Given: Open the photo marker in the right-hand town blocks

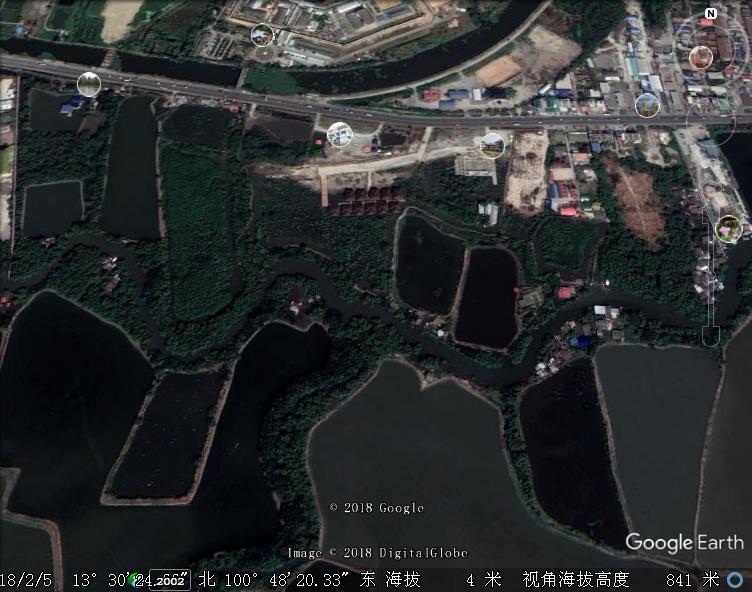Looking at the screenshot, I should click(648, 105).
